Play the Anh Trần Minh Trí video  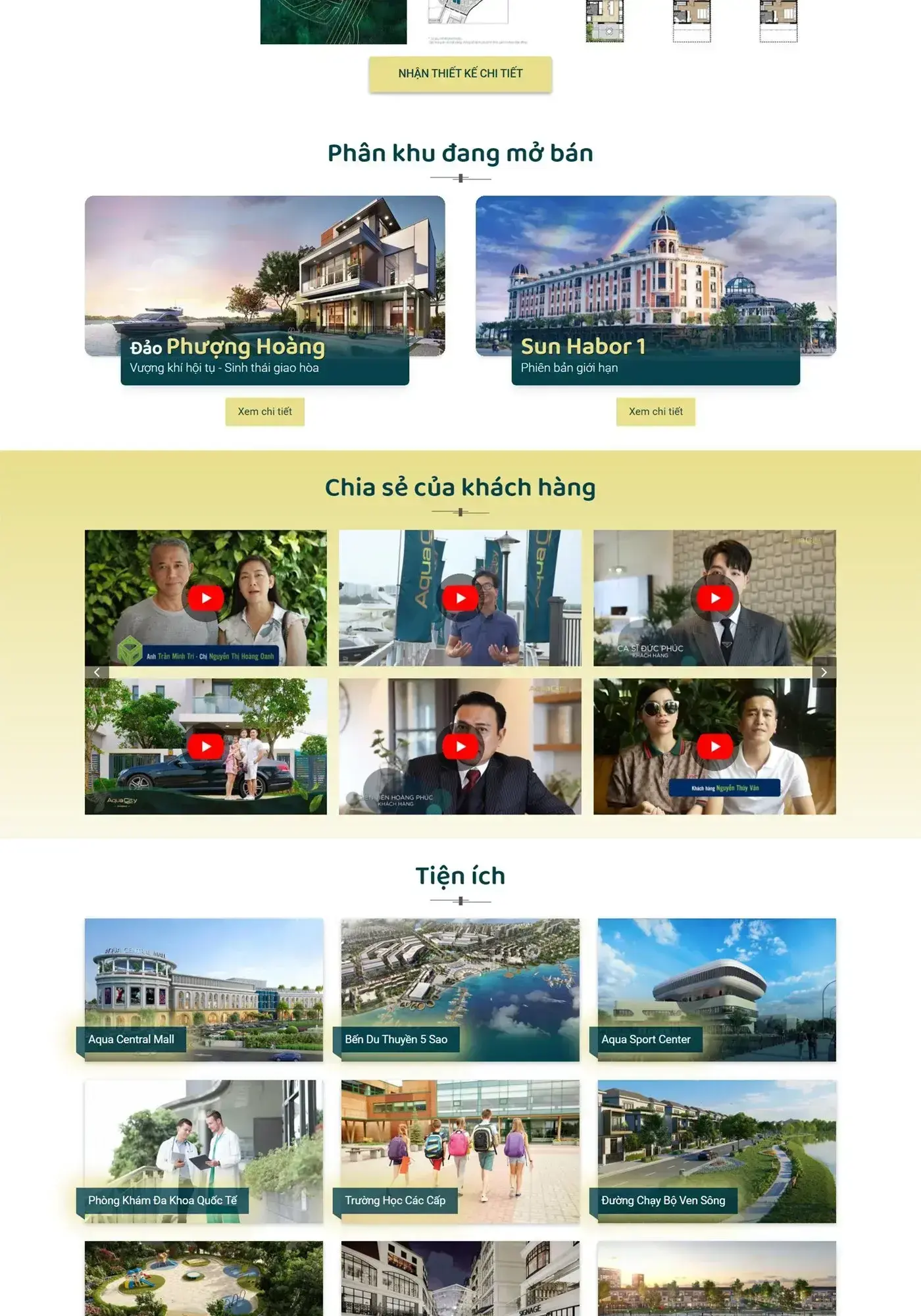click(205, 598)
